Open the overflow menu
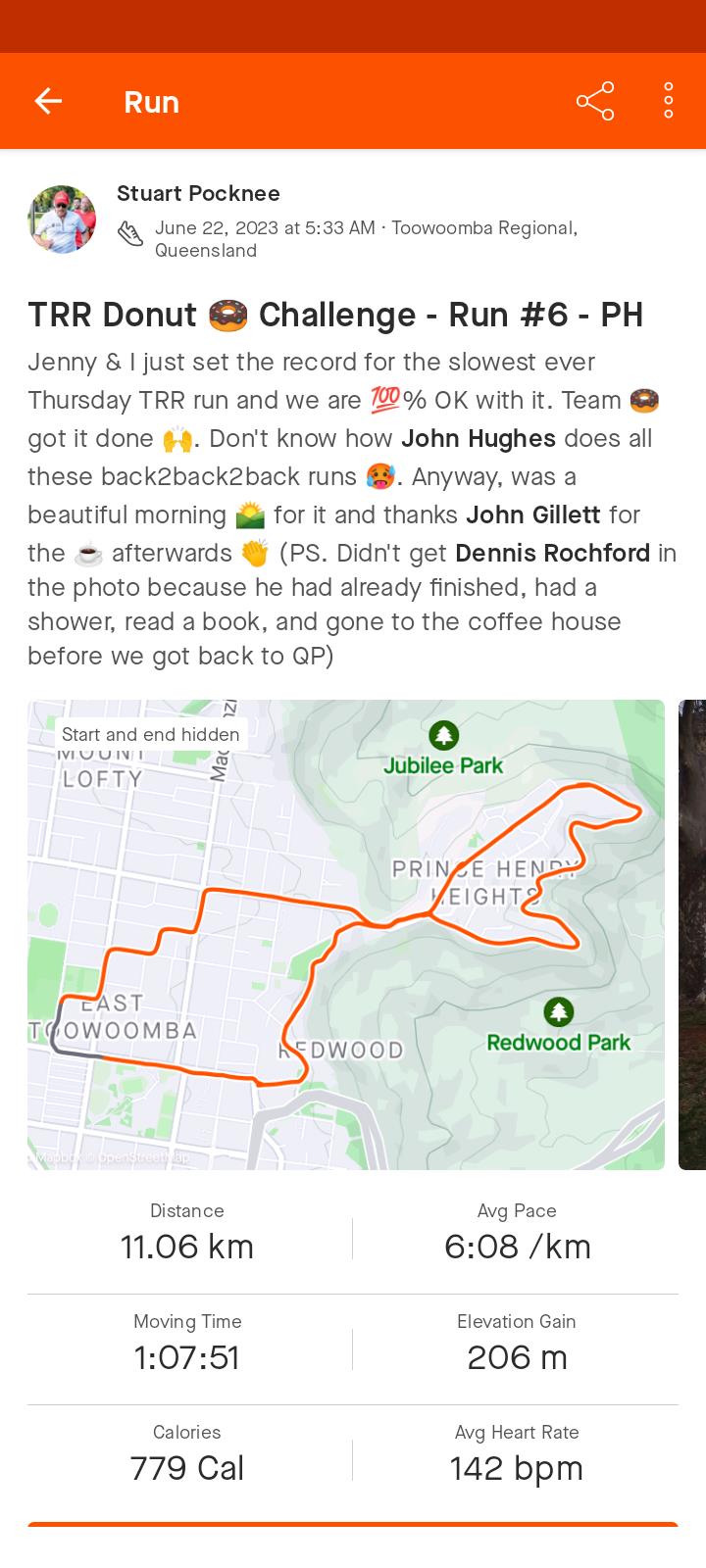Image resolution: width=706 pixels, height=1568 pixels. tap(668, 101)
